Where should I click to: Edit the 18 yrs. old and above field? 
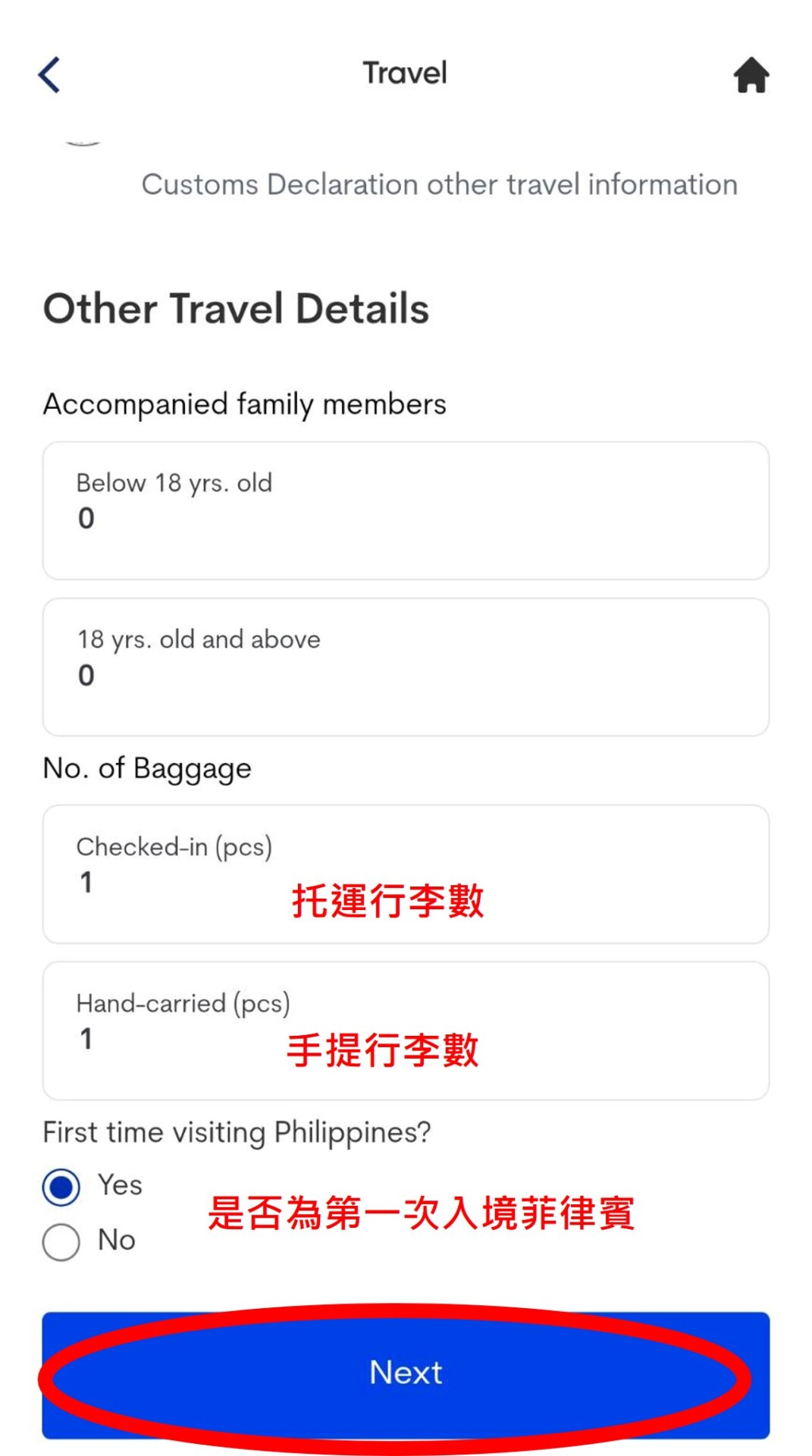406,667
